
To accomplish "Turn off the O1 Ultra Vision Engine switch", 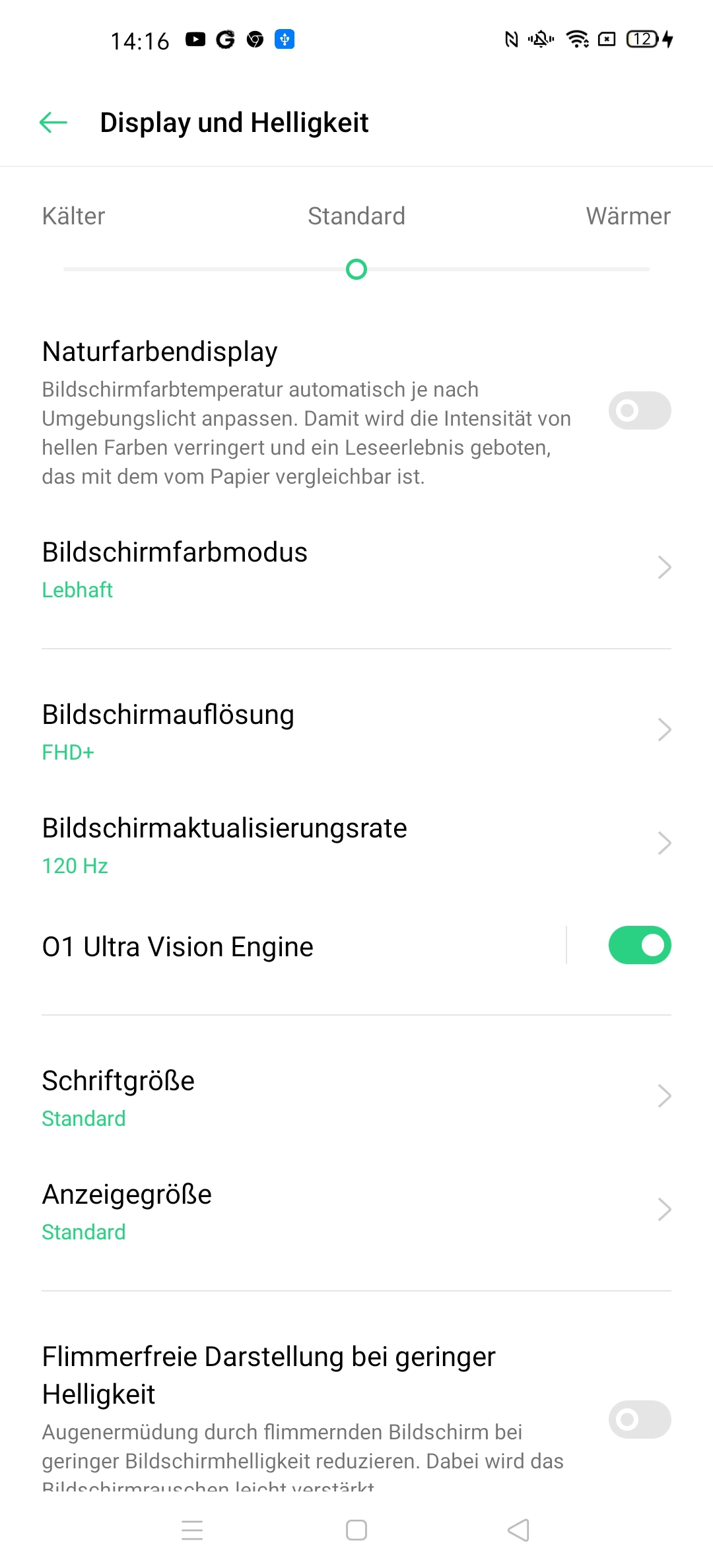I will click(640, 945).
